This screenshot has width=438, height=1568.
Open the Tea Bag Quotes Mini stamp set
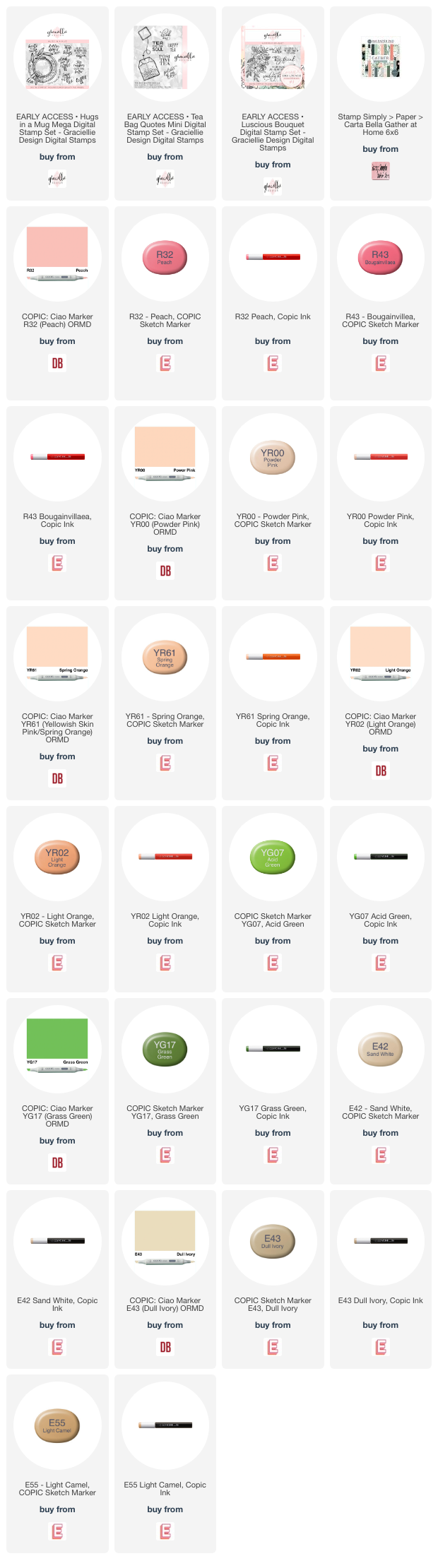click(x=165, y=58)
